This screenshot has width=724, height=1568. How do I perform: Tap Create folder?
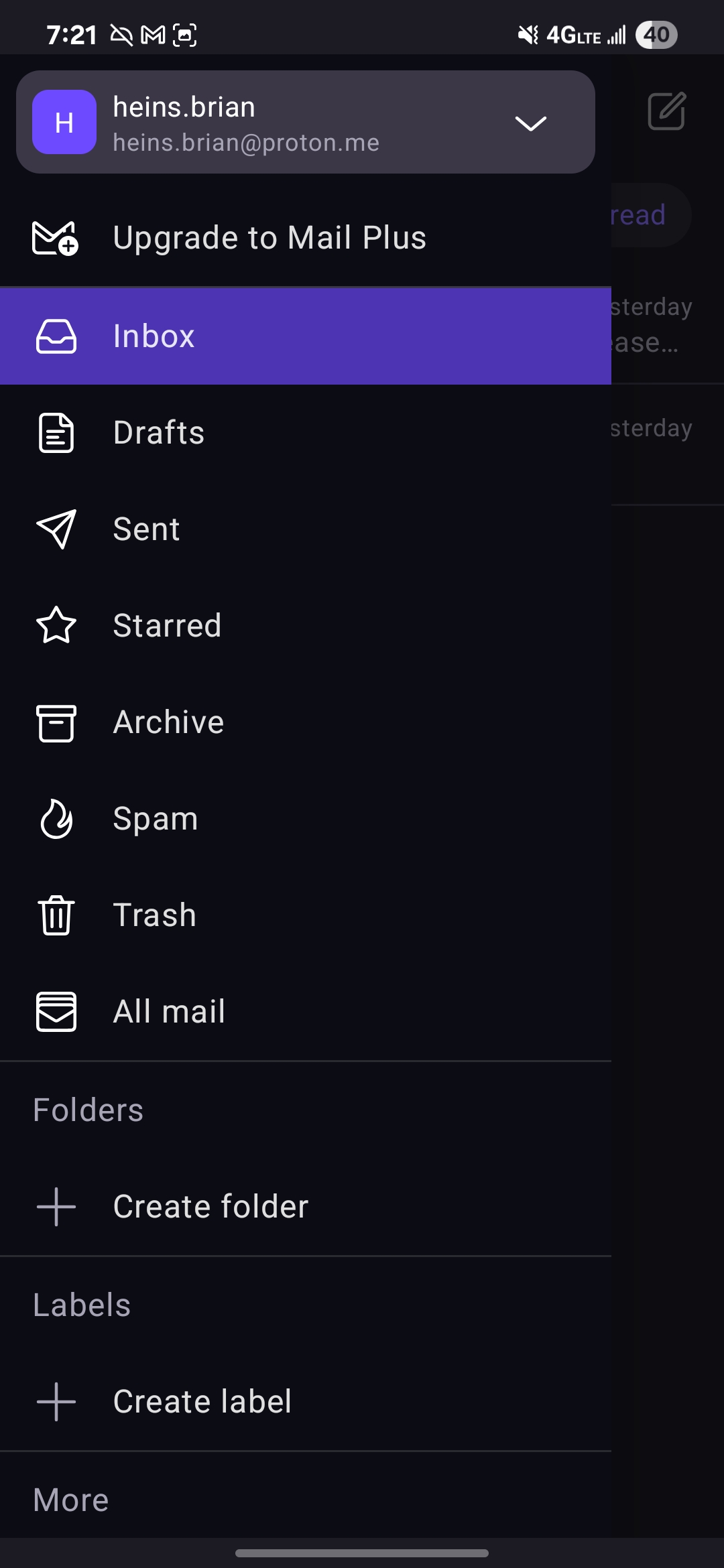point(306,1207)
